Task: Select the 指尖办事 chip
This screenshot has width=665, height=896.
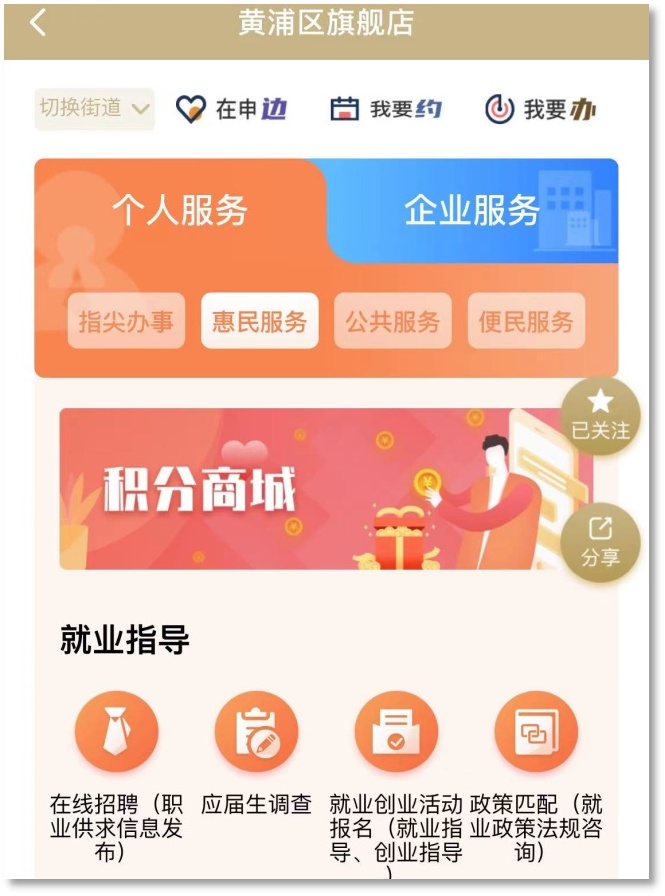Action: (x=126, y=321)
